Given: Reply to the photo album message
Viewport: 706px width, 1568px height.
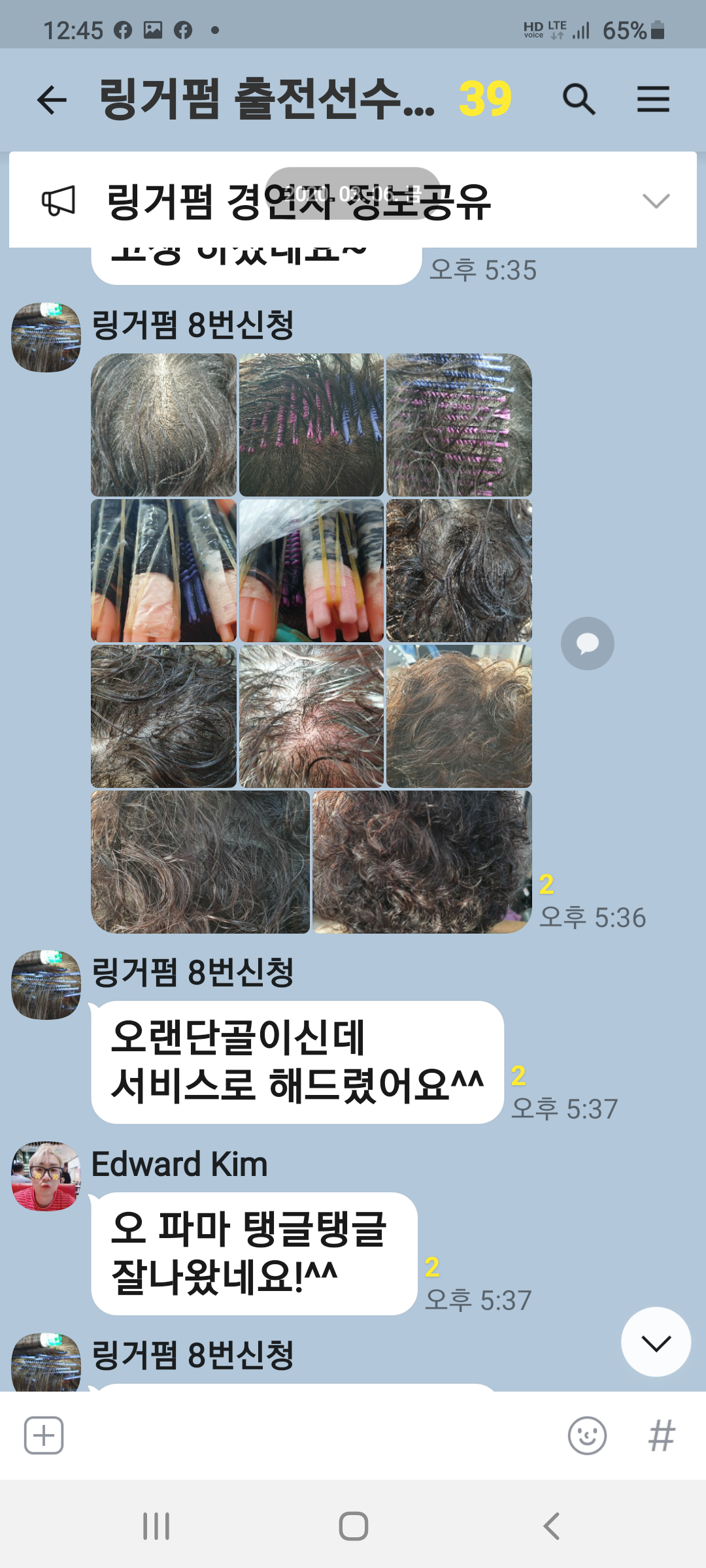Looking at the screenshot, I should pos(587,644).
